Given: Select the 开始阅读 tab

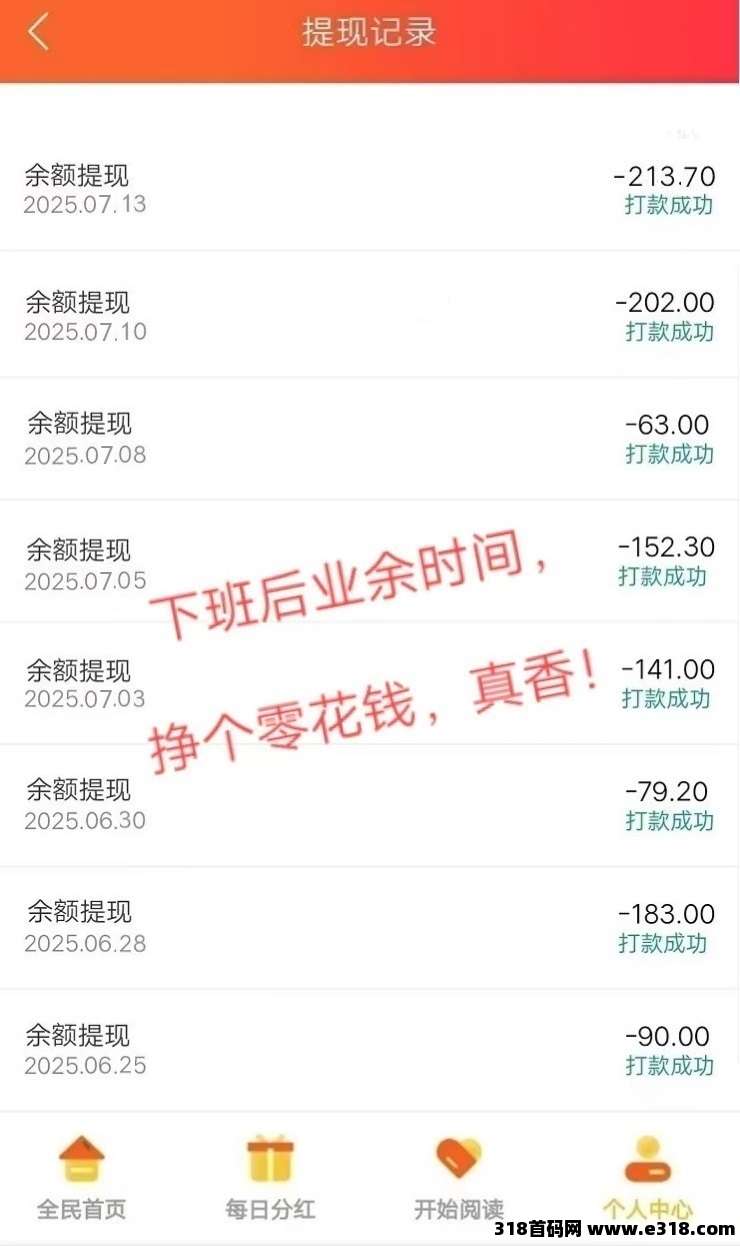Looking at the screenshot, I should click(459, 1177).
